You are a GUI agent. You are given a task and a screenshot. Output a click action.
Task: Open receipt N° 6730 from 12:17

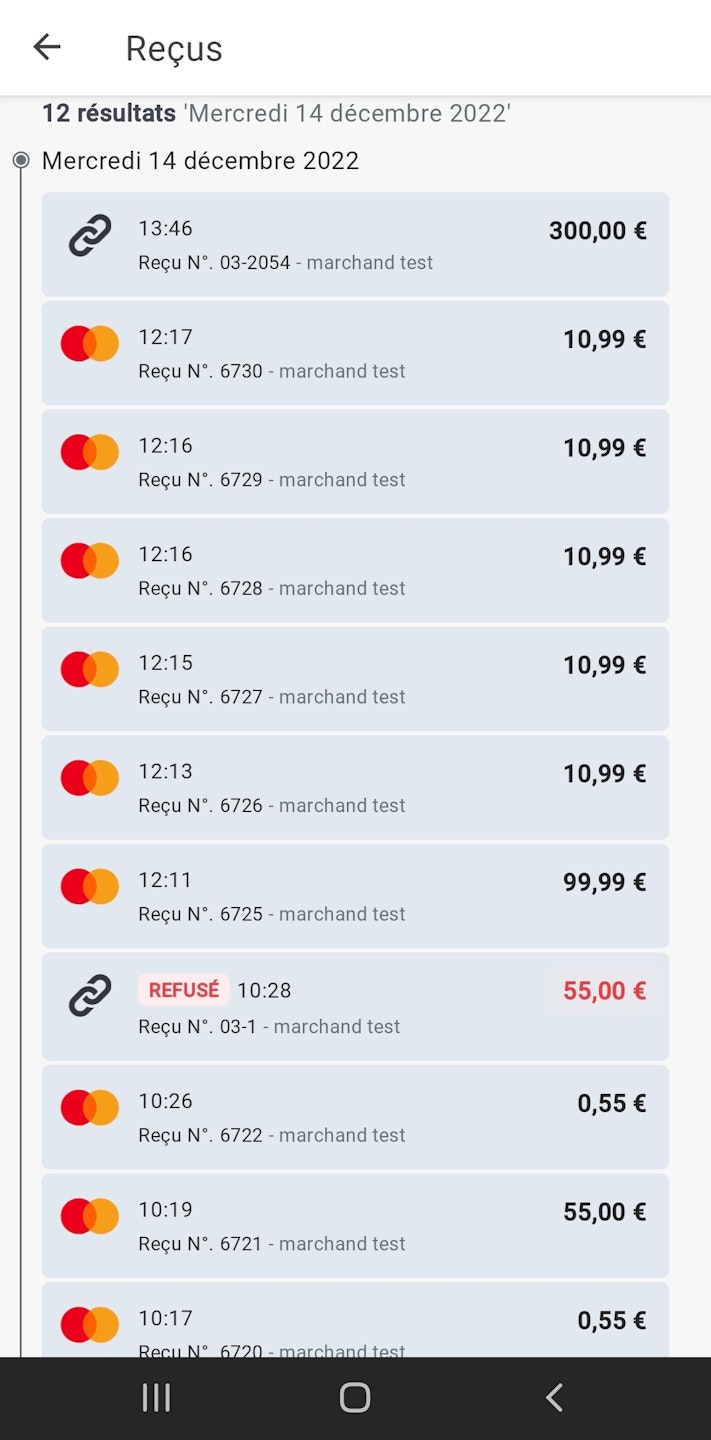(355, 353)
